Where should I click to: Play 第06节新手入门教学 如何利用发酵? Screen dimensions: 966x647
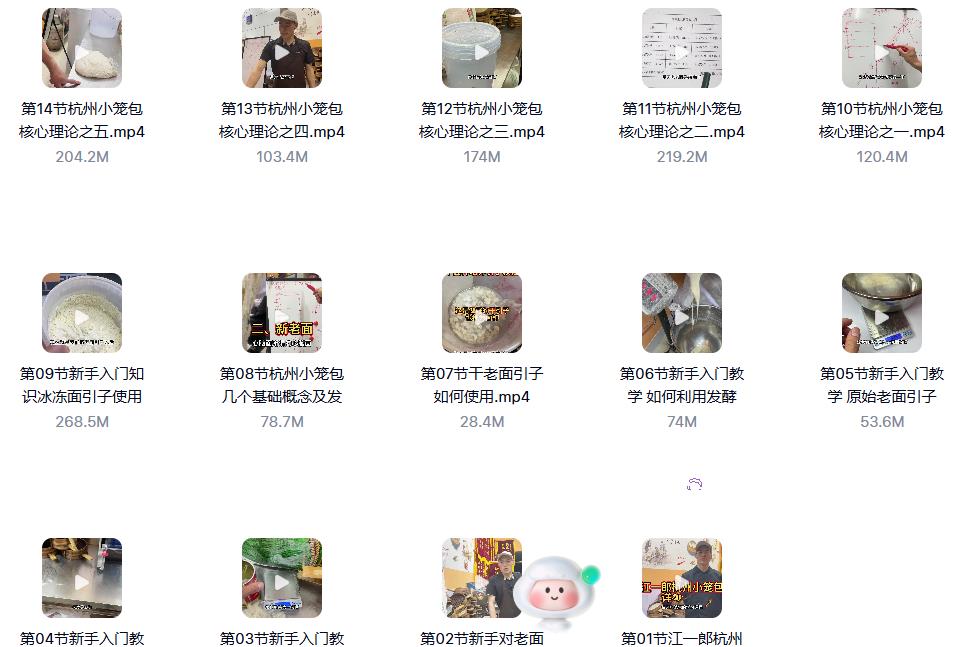682,314
